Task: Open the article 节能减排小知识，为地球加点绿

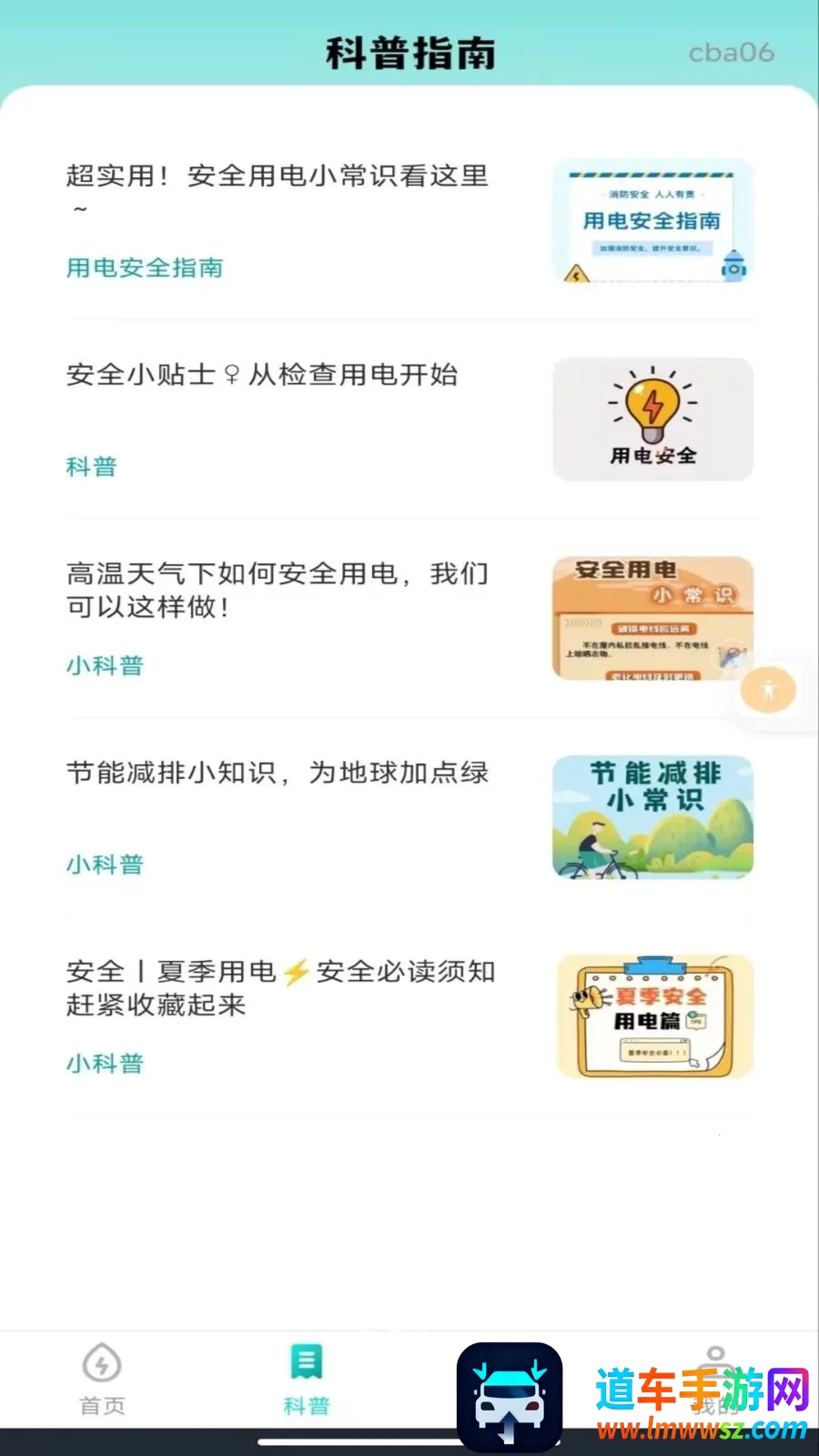Action: (409, 817)
